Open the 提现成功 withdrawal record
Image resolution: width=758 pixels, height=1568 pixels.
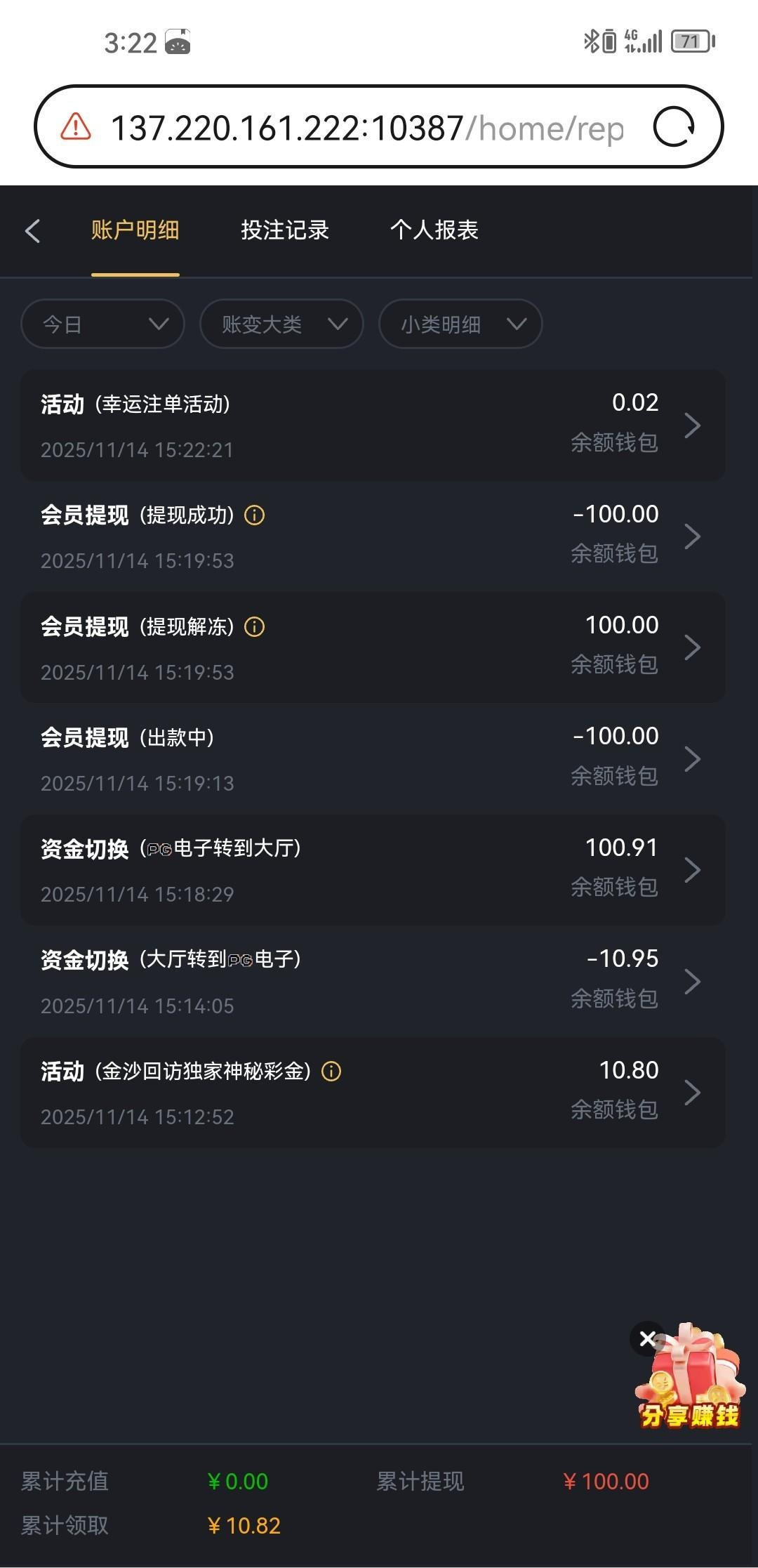coord(372,536)
